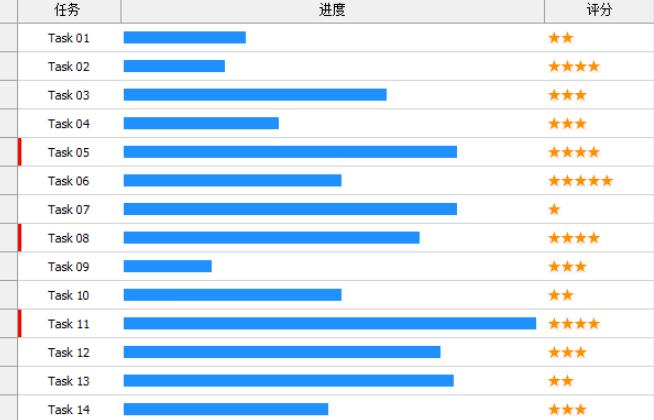Select the Task 08 row
The height and width of the screenshot is (420, 654).
tap(68, 238)
